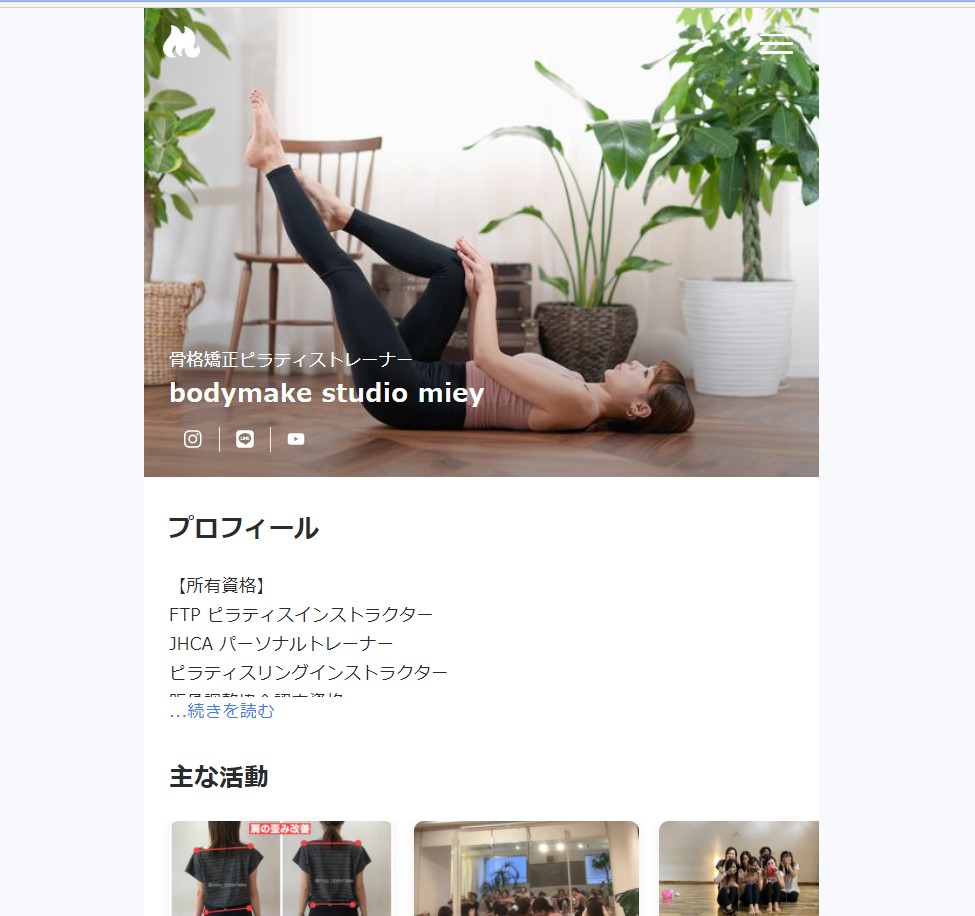Open the posture correction before-after activity card
Image resolution: width=975 pixels, height=916 pixels.
pos(281,867)
